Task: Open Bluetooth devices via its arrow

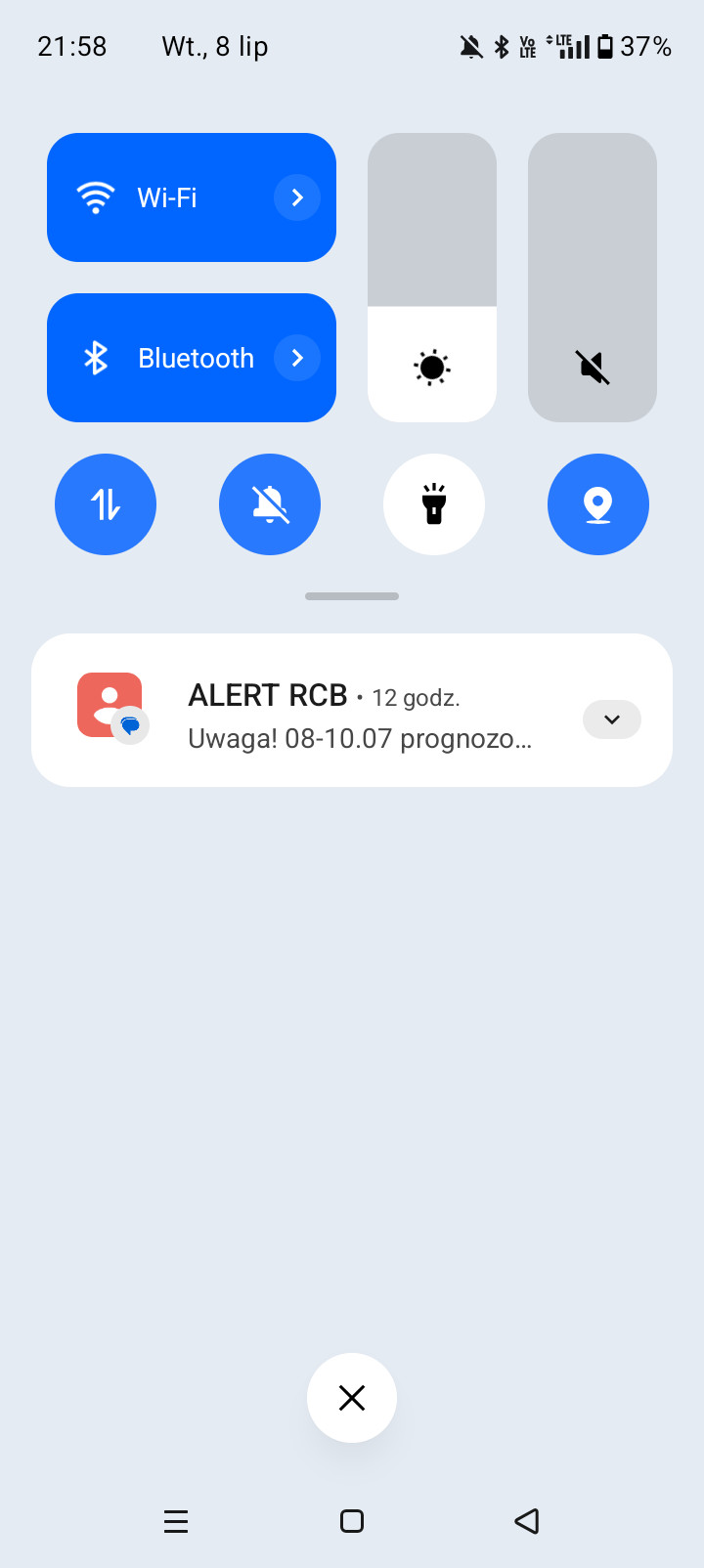Action: pyautogui.click(x=297, y=358)
